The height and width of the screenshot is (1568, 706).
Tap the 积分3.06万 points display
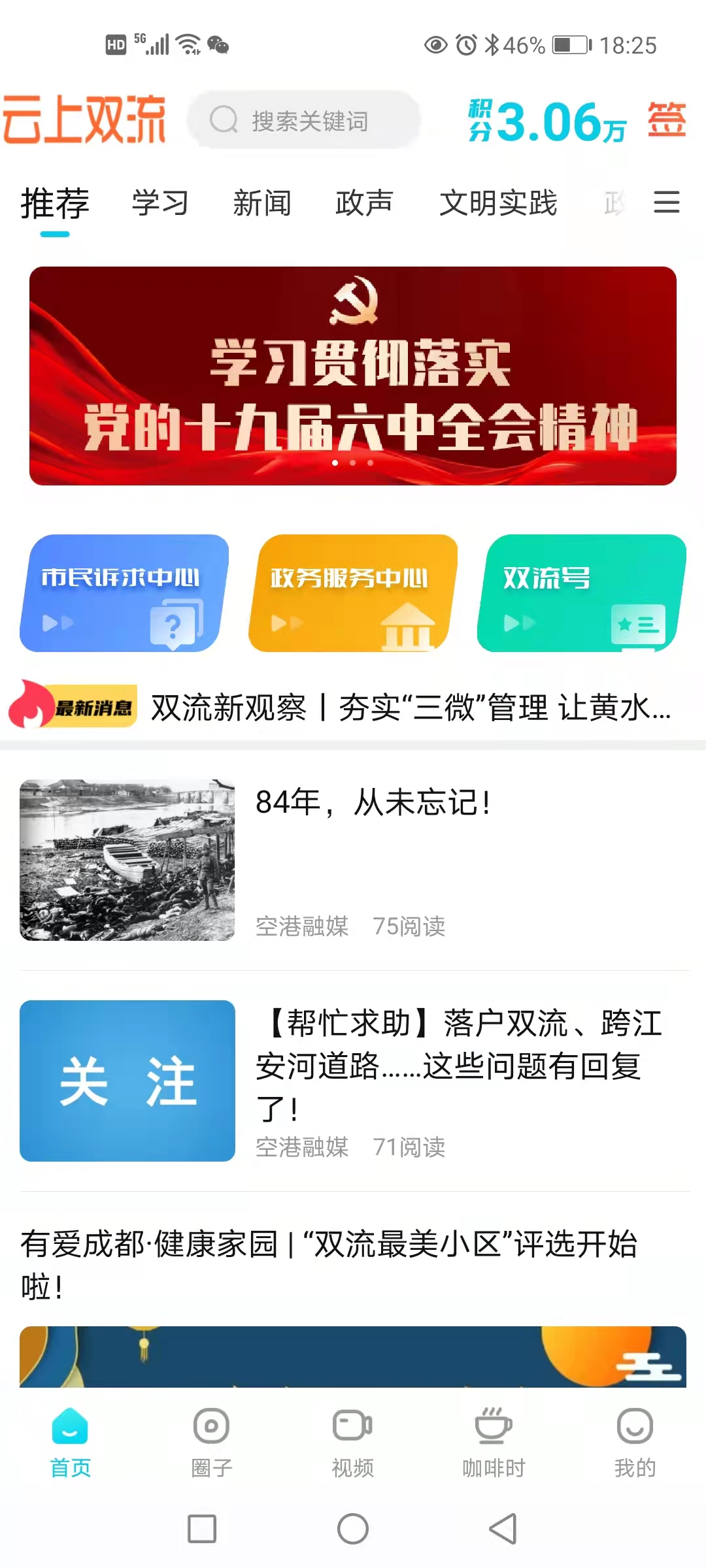tap(545, 122)
